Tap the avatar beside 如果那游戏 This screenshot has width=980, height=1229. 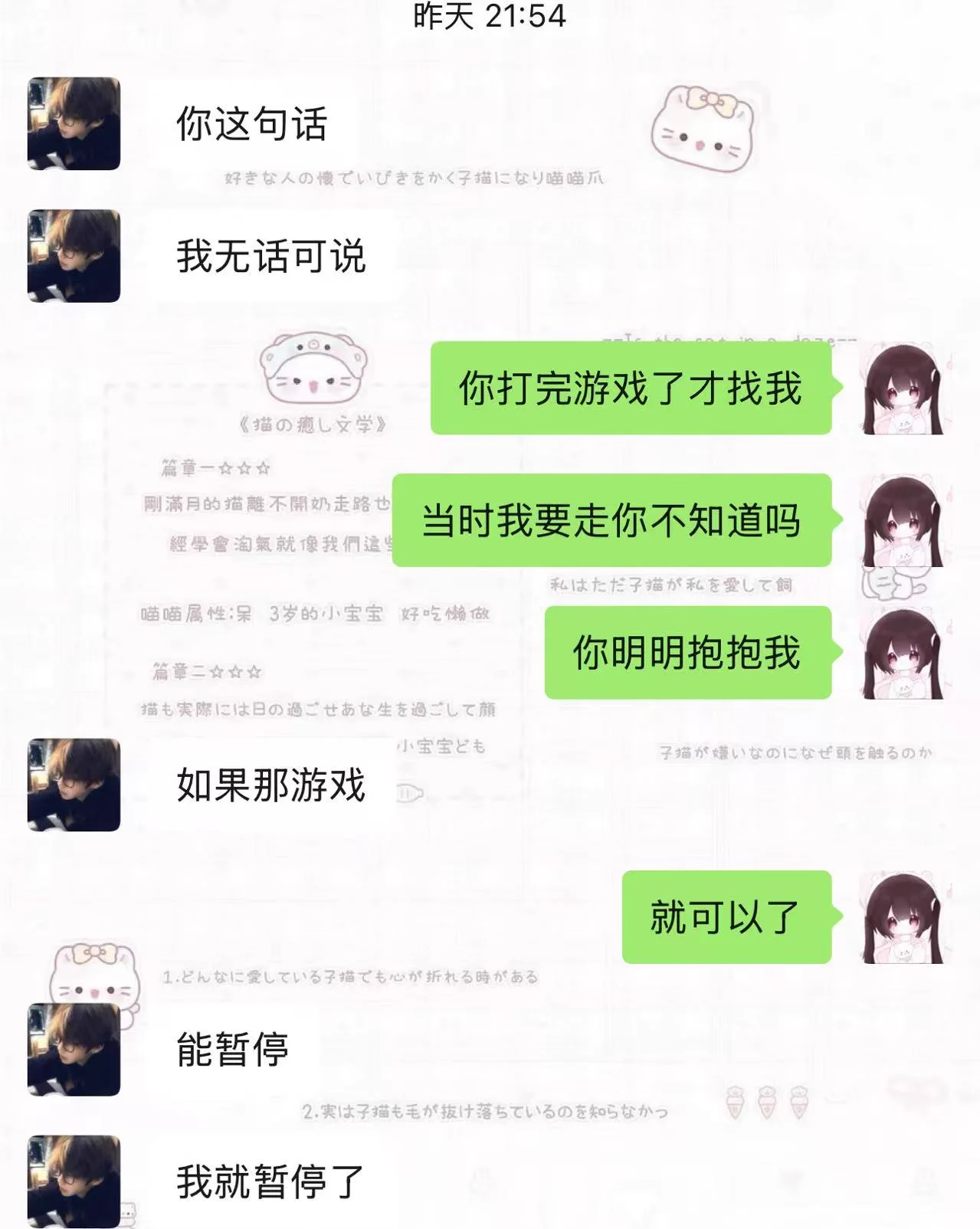tap(74, 785)
